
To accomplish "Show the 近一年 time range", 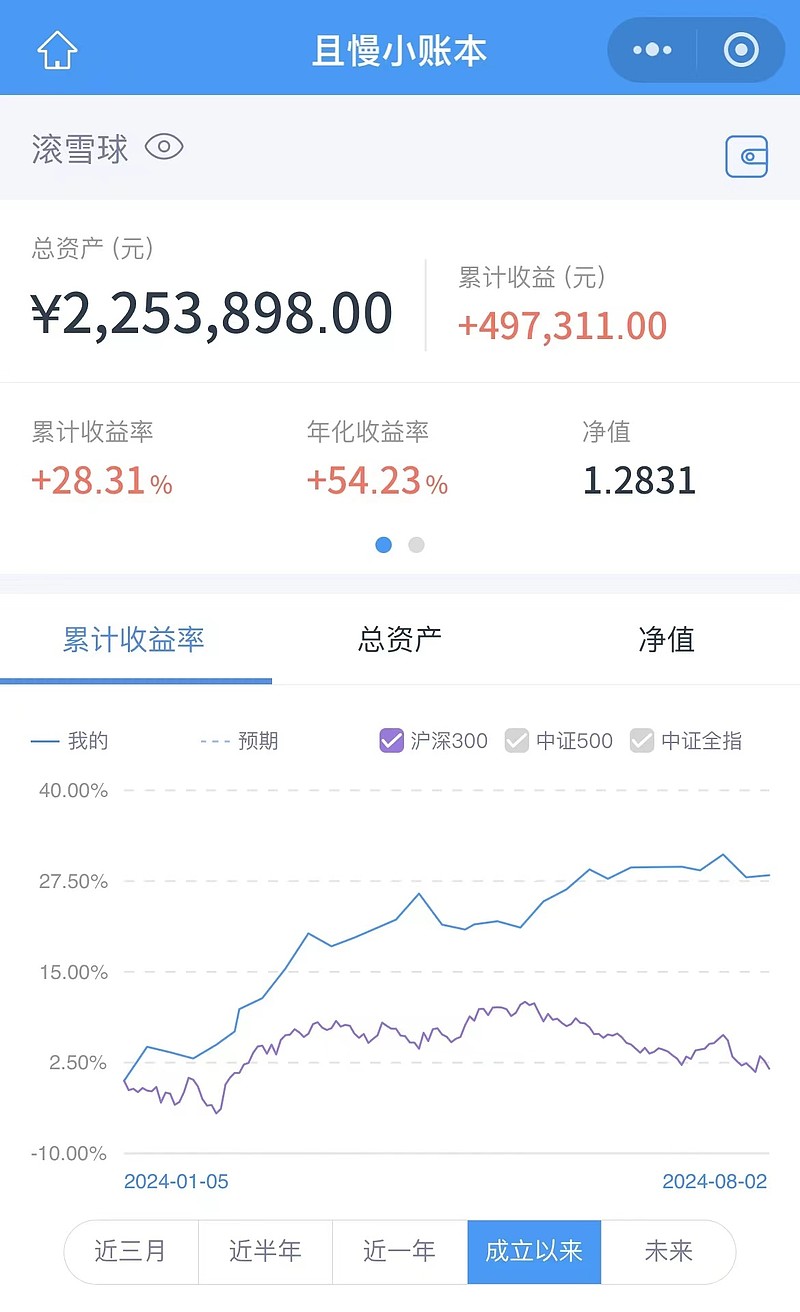I will pyautogui.click(x=400, y=1251).
